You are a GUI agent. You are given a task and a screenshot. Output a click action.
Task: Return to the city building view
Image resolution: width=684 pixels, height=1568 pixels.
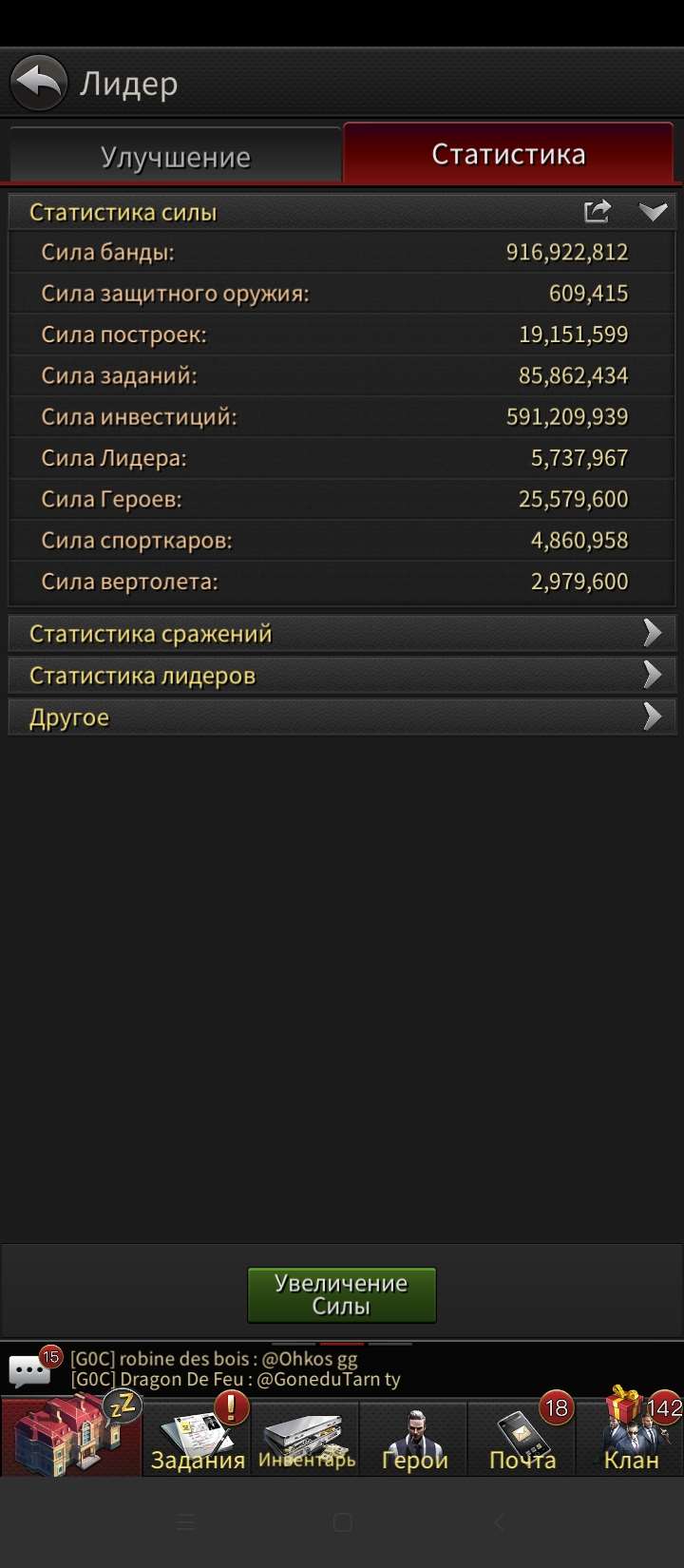(x=70, y=1436)
